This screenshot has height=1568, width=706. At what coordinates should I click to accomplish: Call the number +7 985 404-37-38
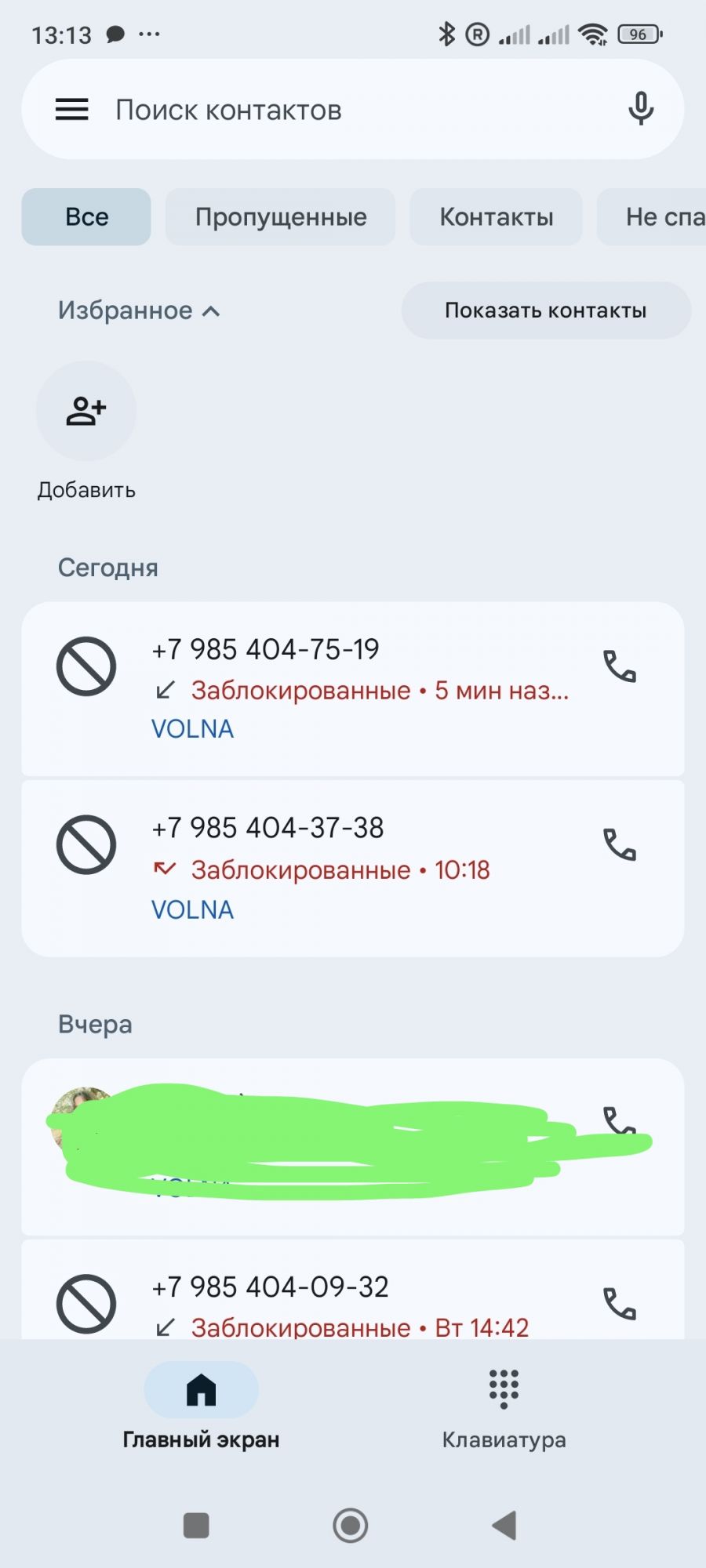click(619, 845)
